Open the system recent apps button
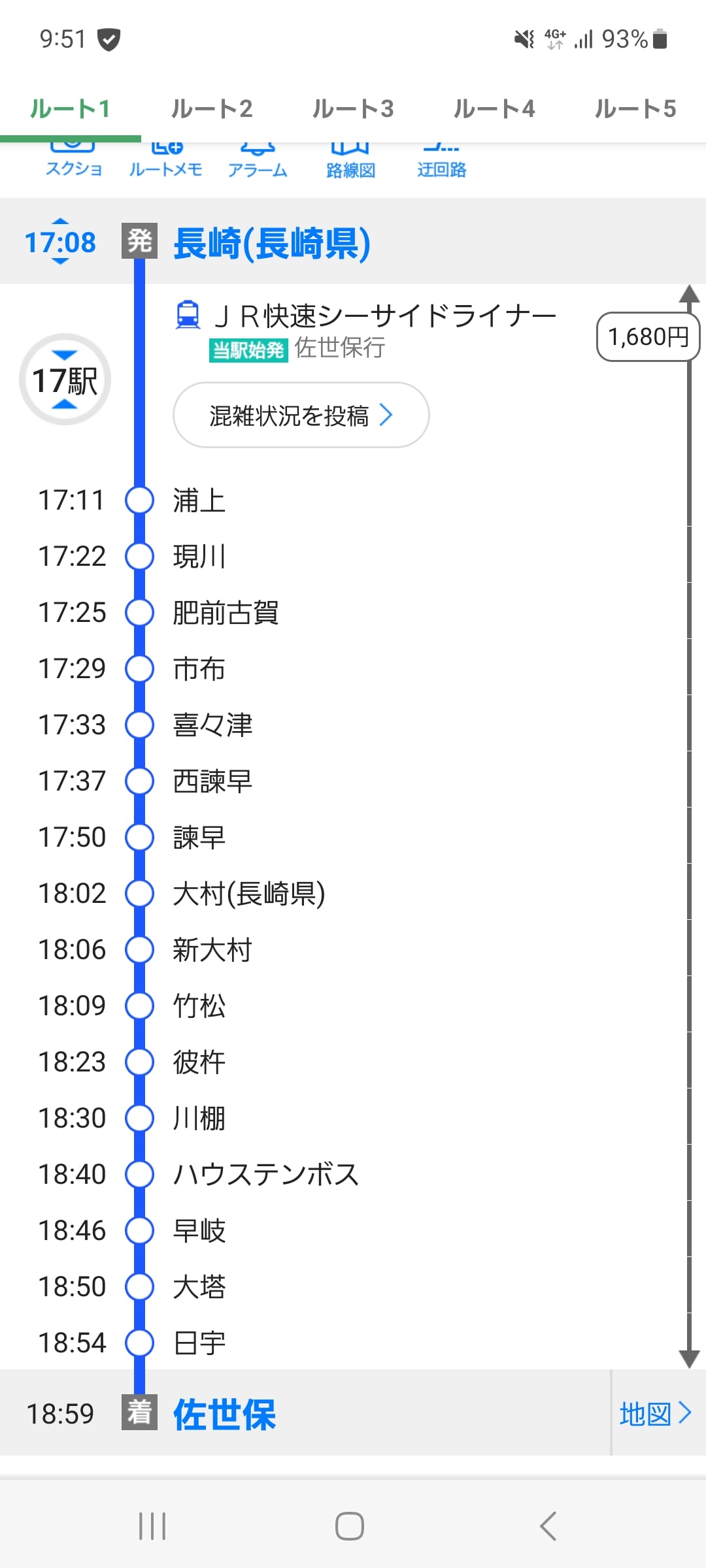 click(x=152, y=1526)
